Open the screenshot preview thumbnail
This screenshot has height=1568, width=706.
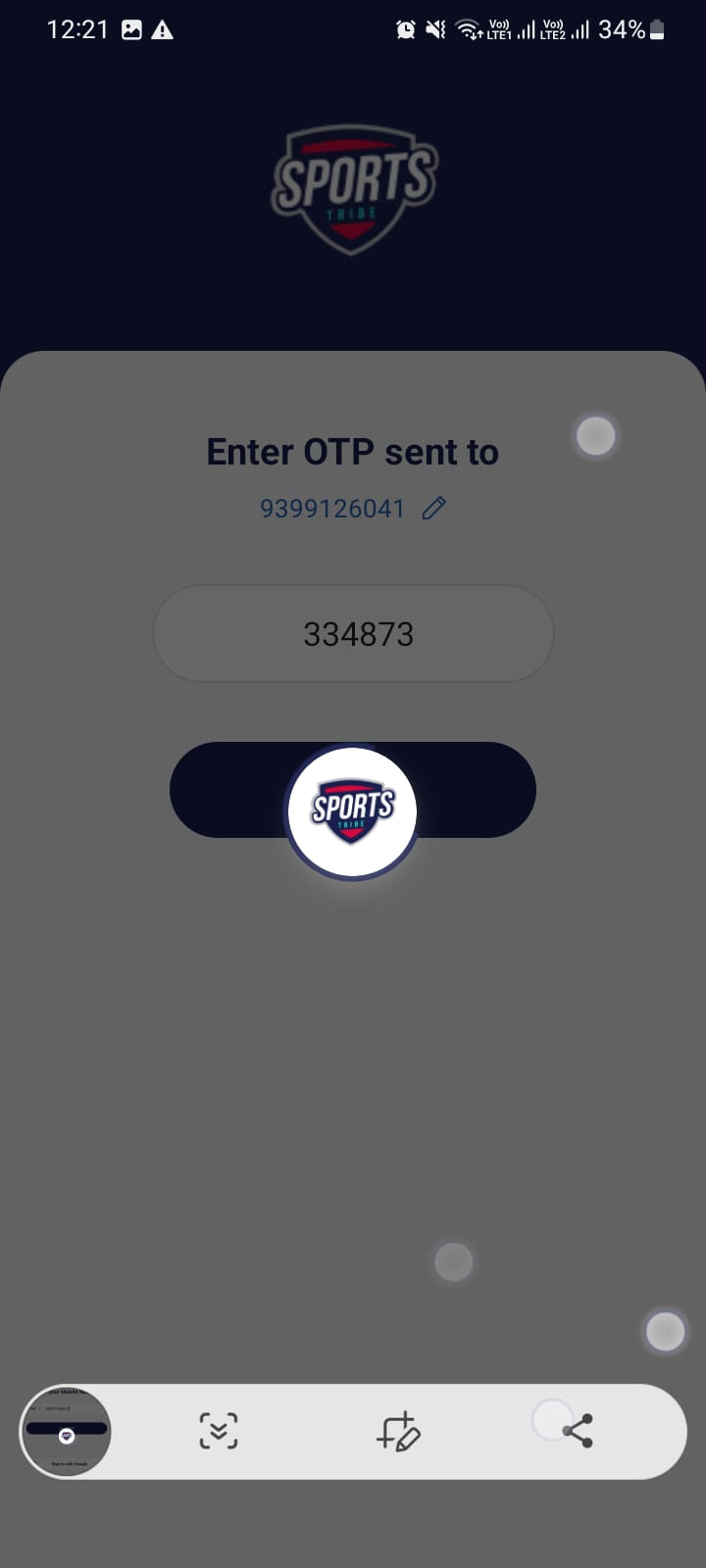(67, 1432)
